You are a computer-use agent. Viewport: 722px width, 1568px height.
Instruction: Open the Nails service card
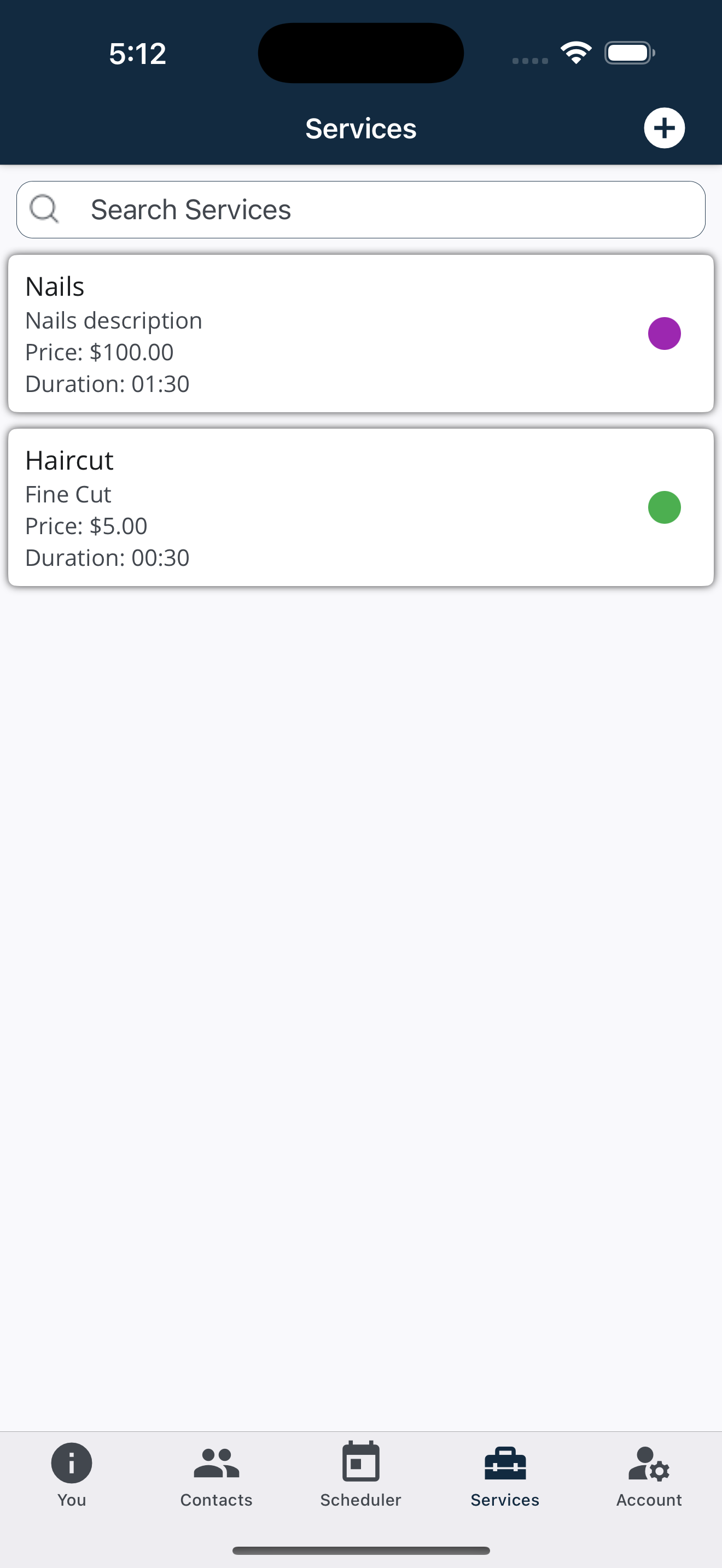click(304, 333)
